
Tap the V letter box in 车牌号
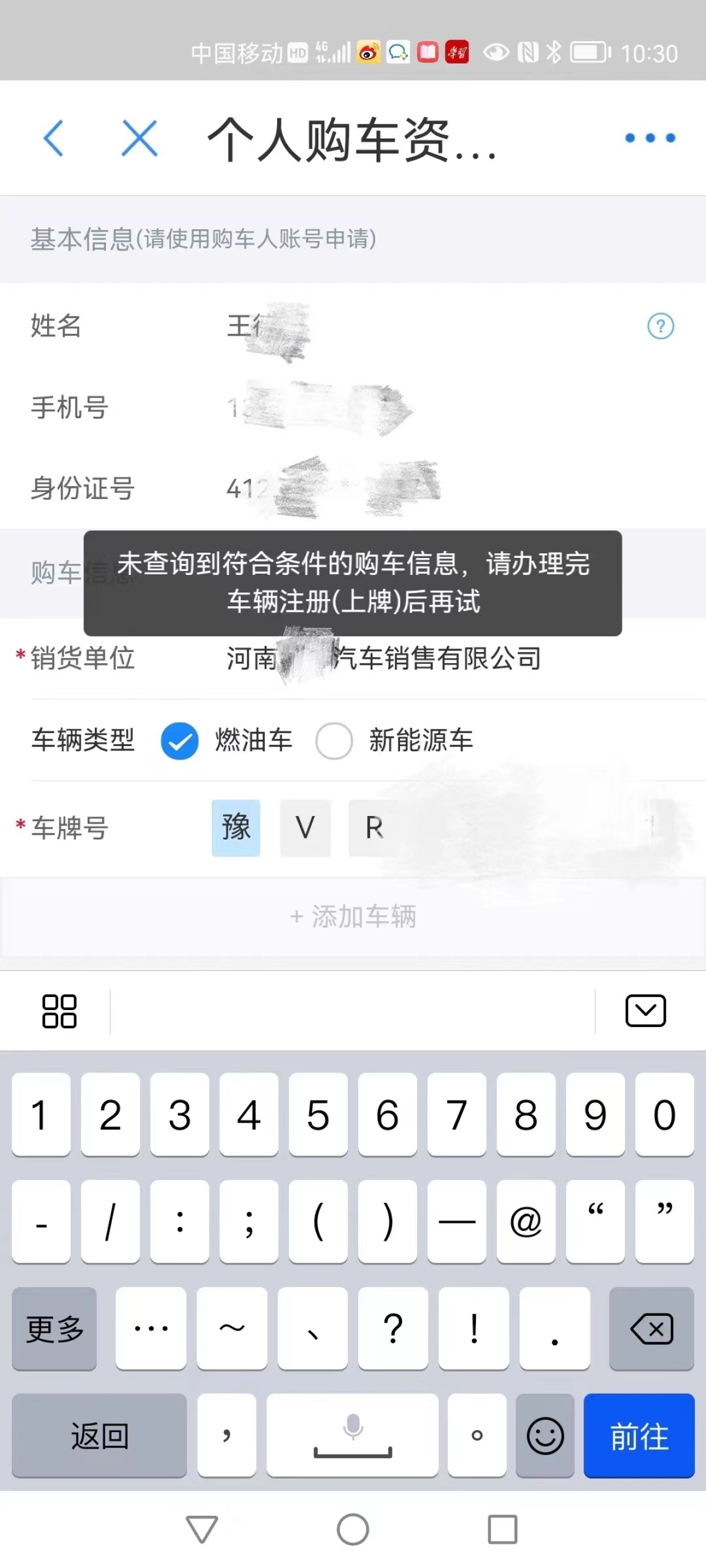[305, 828]
